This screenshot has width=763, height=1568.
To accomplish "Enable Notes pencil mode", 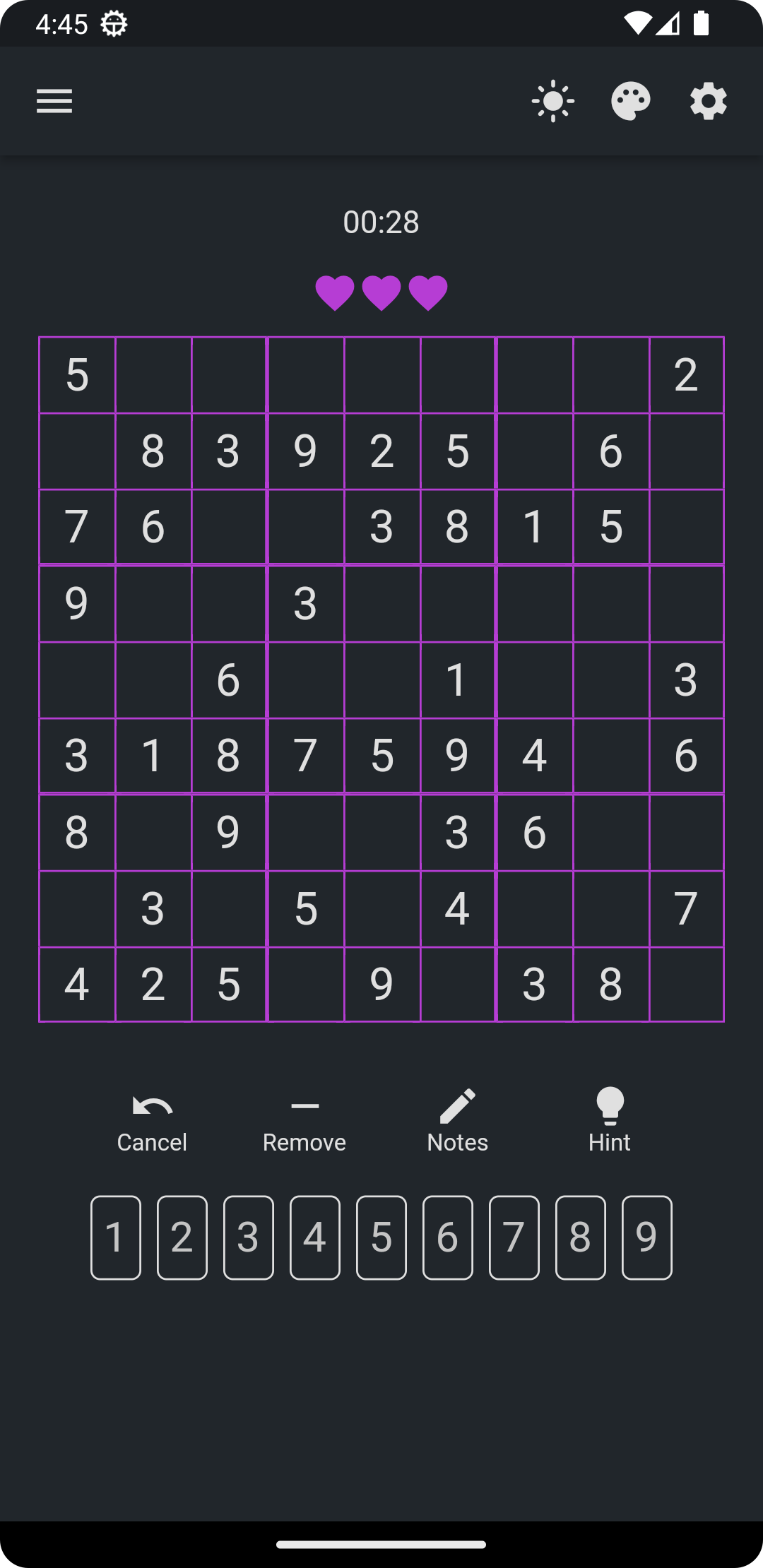I will point(457,1122).
